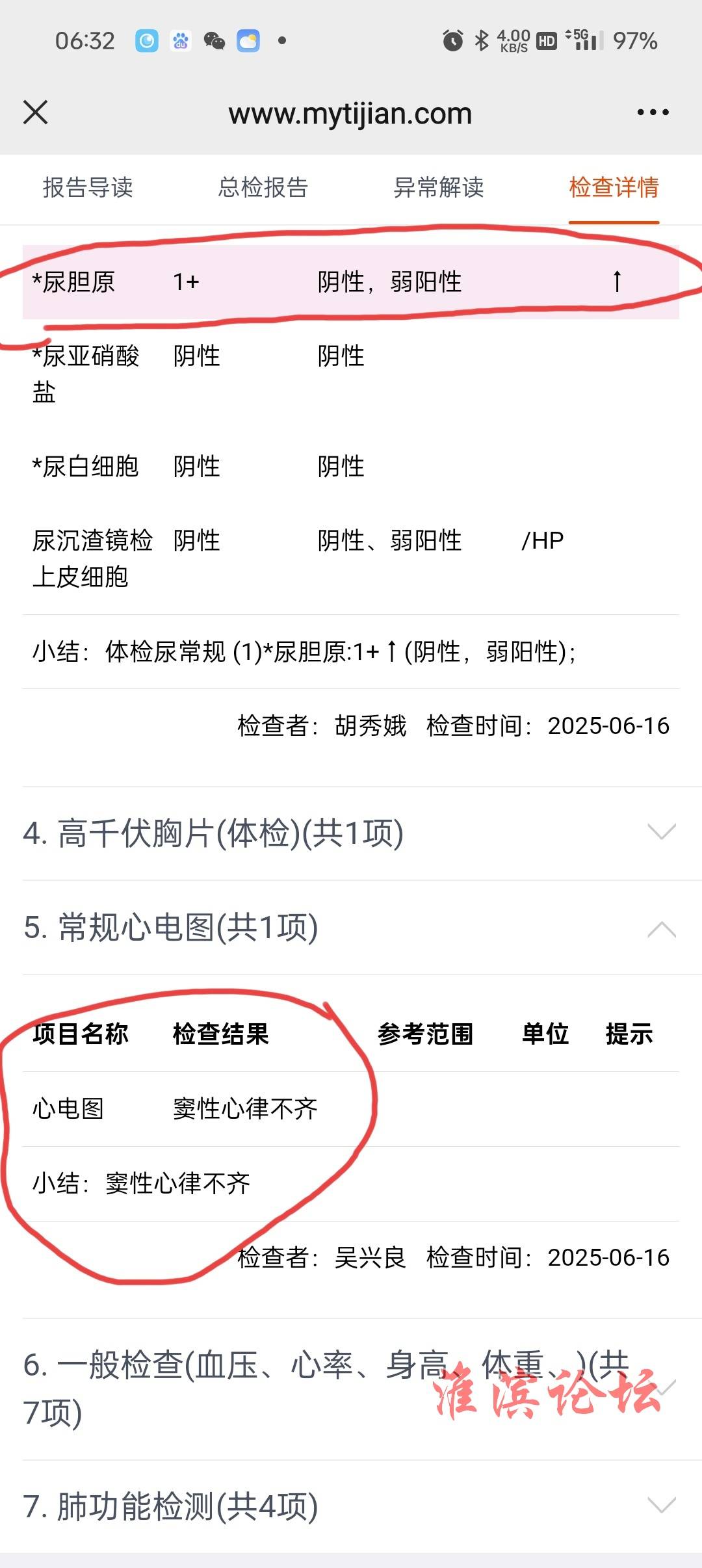Open the three-dot overflow menu

[653, 112]
